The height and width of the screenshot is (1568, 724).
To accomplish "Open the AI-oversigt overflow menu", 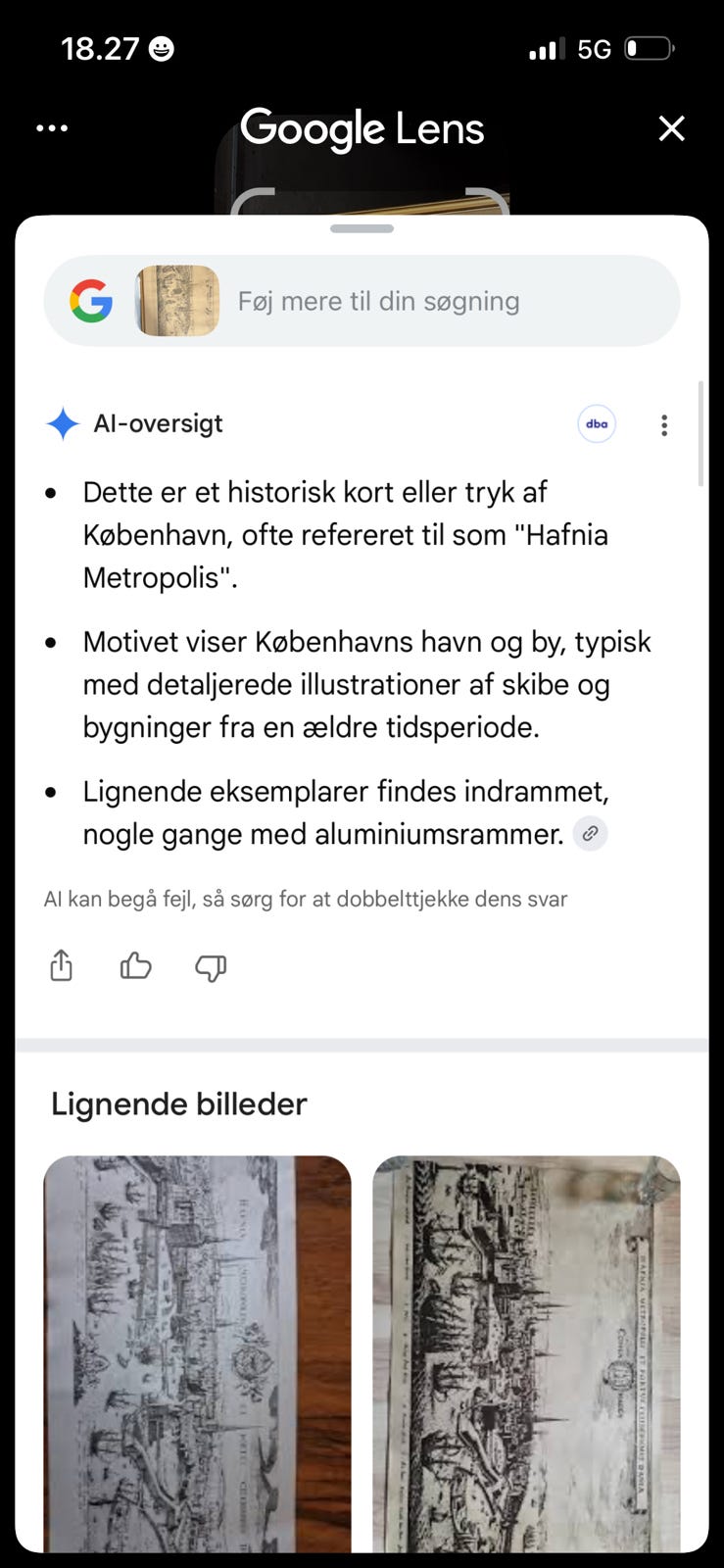I will 664,425.
